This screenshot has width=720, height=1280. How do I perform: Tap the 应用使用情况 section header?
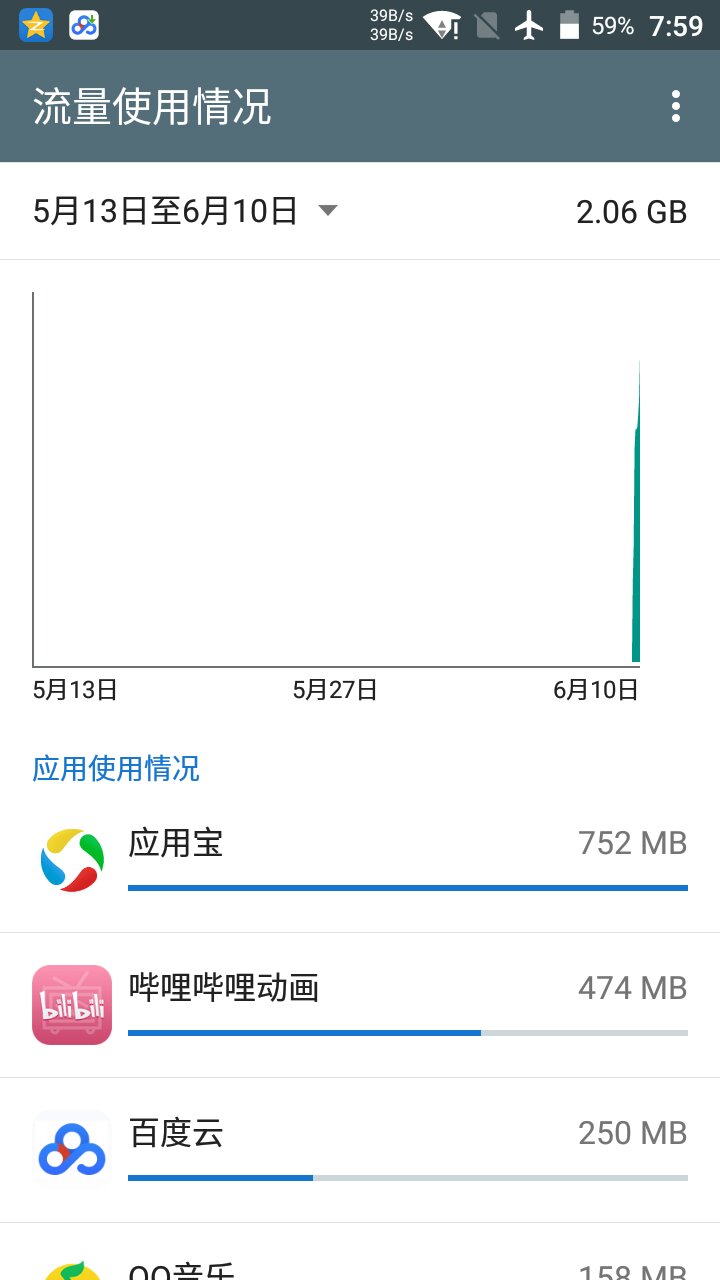(116, 768)
